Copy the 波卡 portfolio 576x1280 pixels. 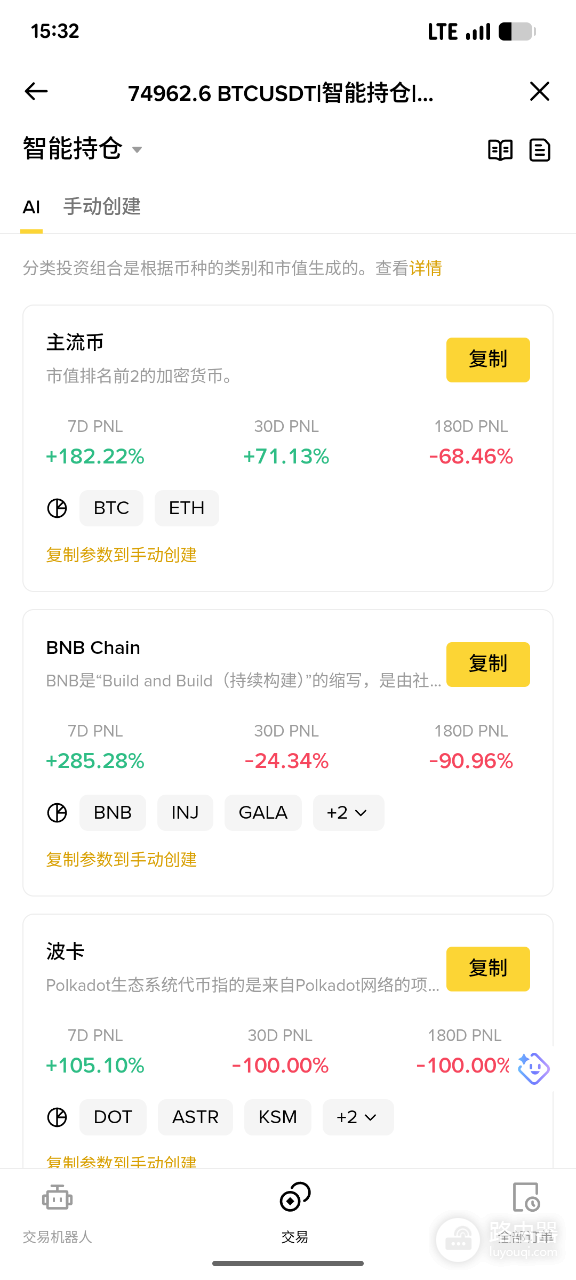488,968
